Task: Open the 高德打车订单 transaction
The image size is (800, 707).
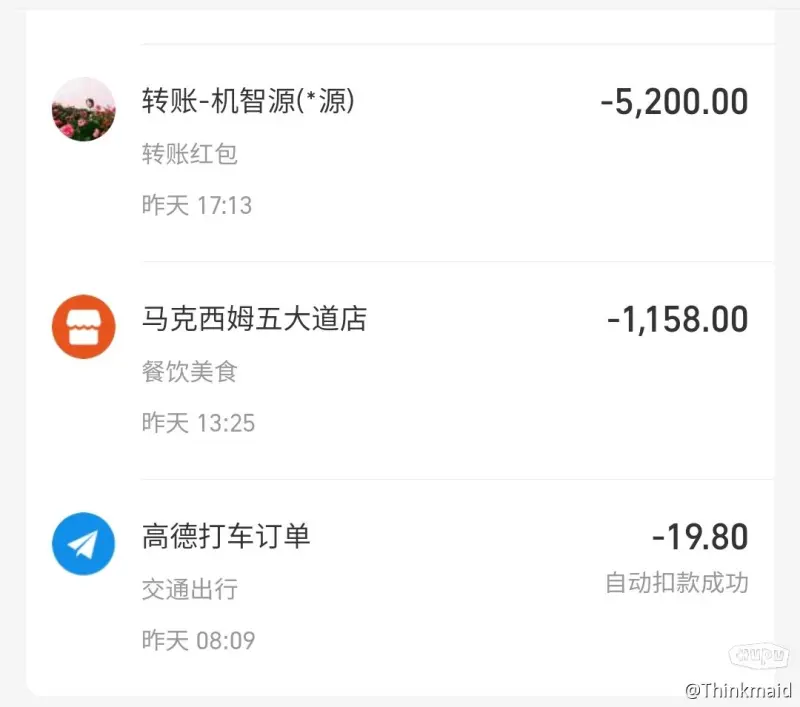Action: tap(400, 585)
